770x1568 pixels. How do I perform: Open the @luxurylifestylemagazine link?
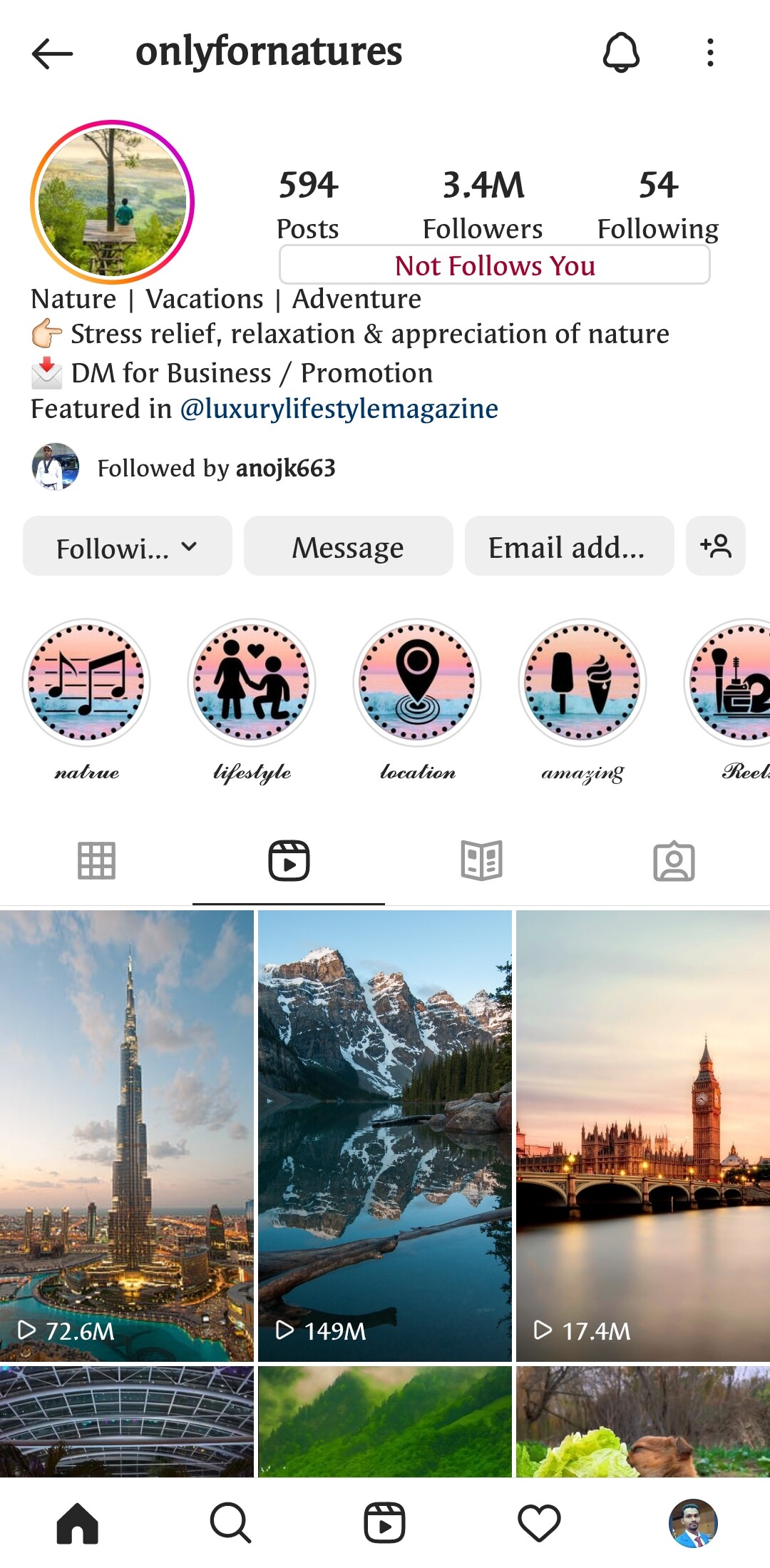coord(339,409)
